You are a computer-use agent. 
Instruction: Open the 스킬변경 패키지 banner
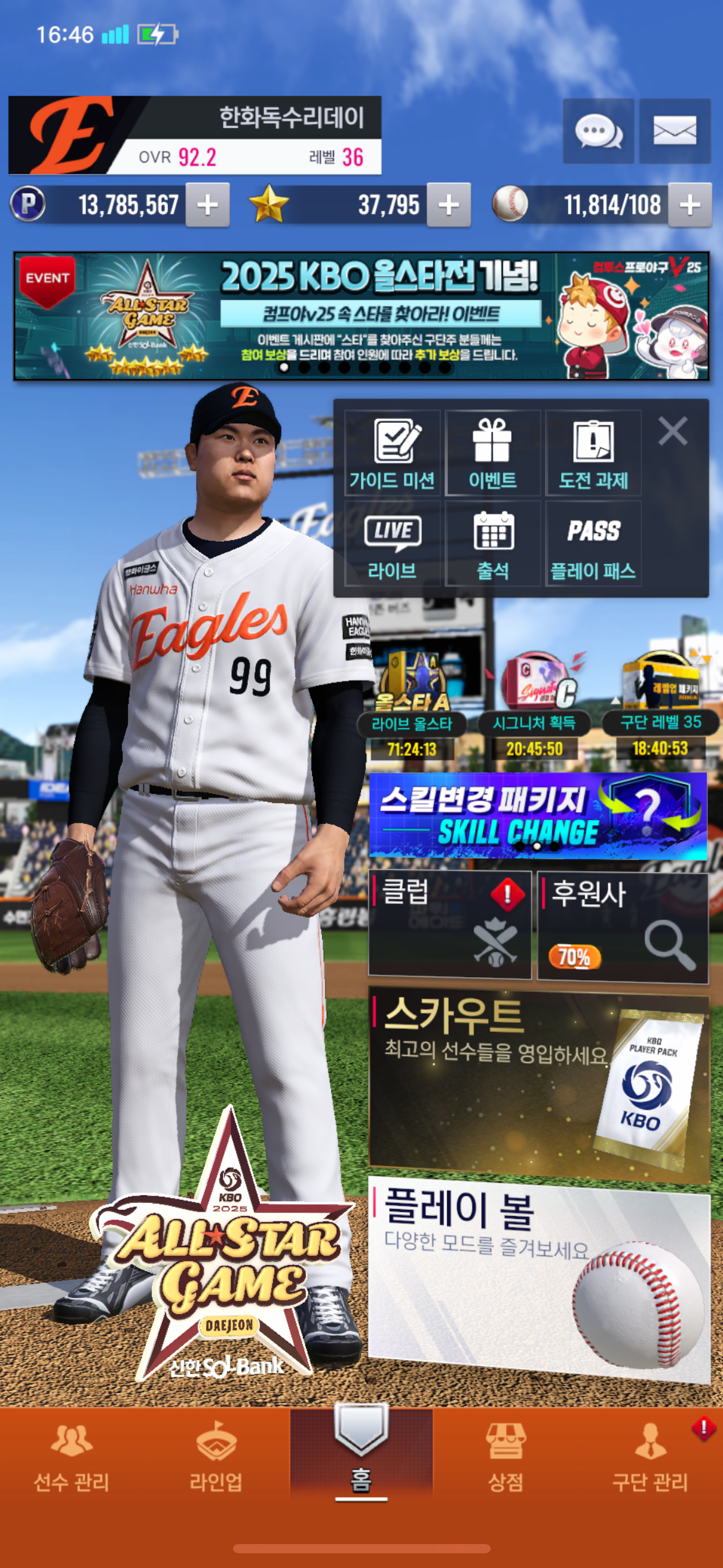pyautogui.click(x=538, y=816)
